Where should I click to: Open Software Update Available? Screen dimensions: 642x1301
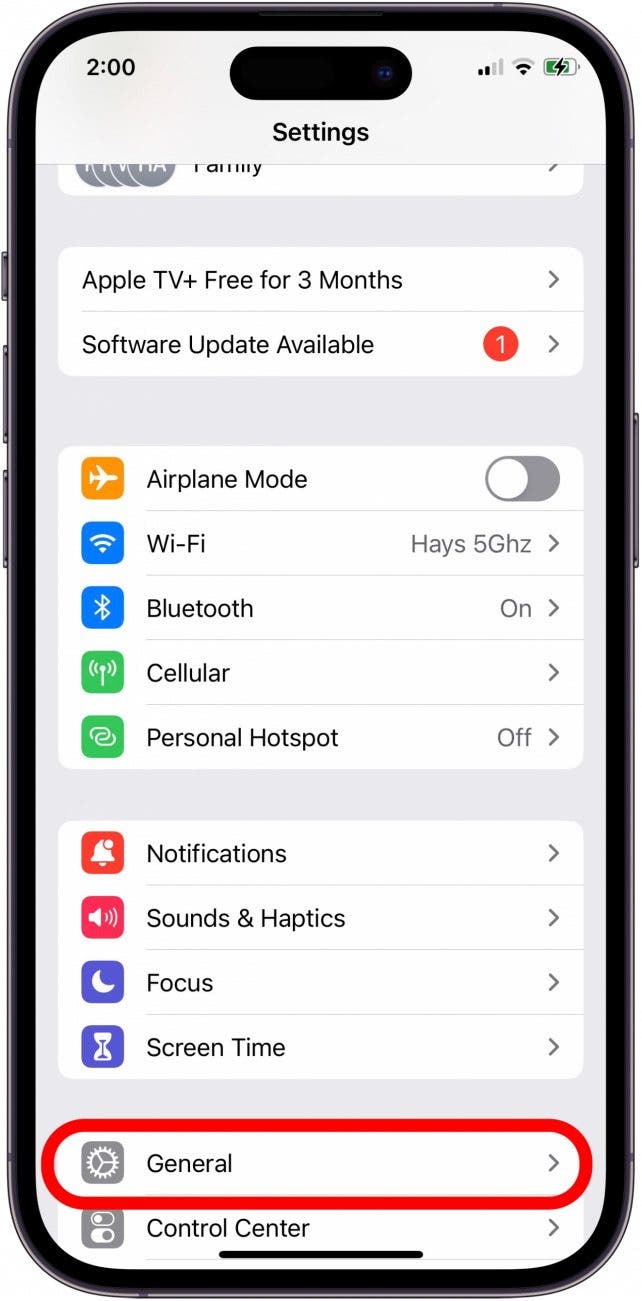tap(320, 345)
